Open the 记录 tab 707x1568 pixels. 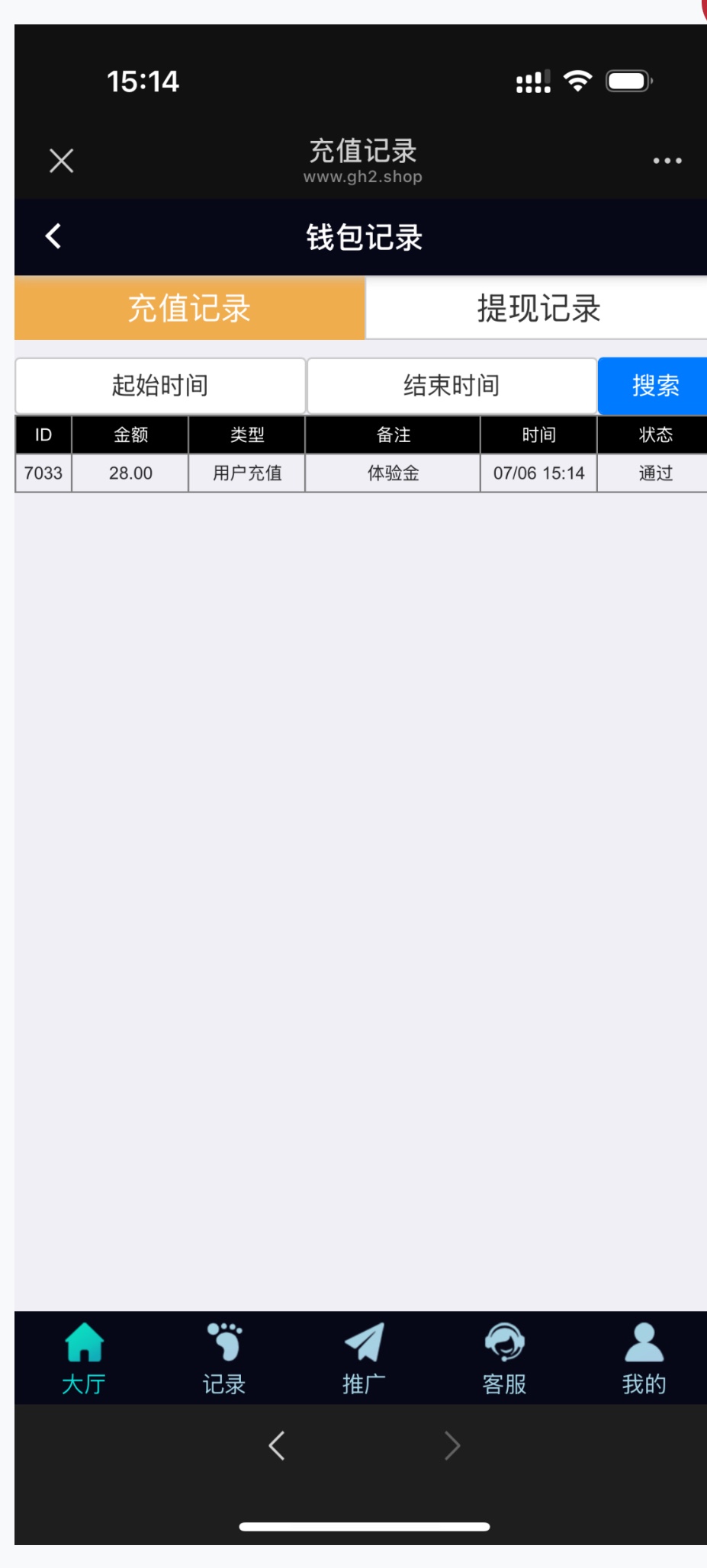[224, 1358]
